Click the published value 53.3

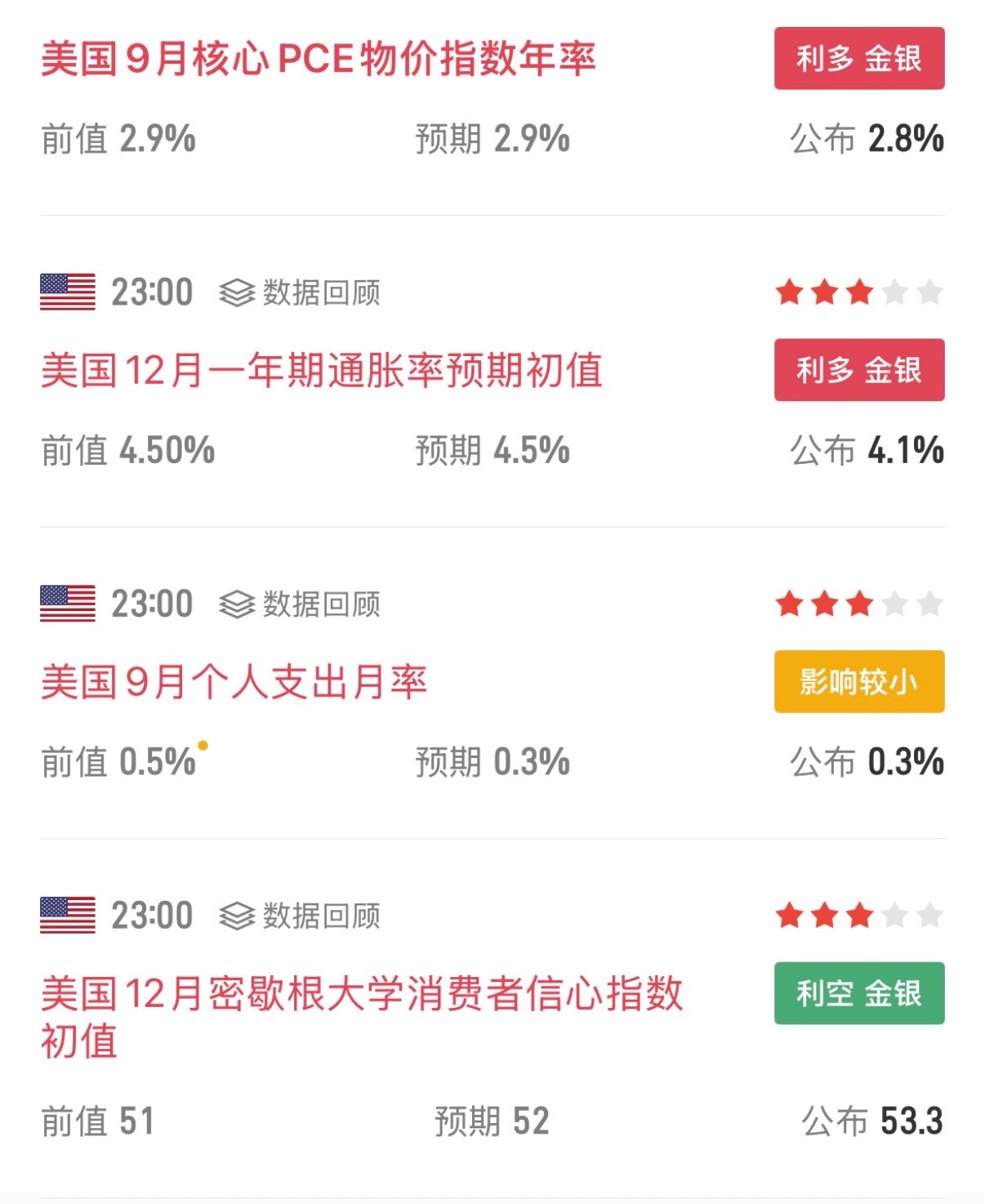click(x=910, y=1121)
